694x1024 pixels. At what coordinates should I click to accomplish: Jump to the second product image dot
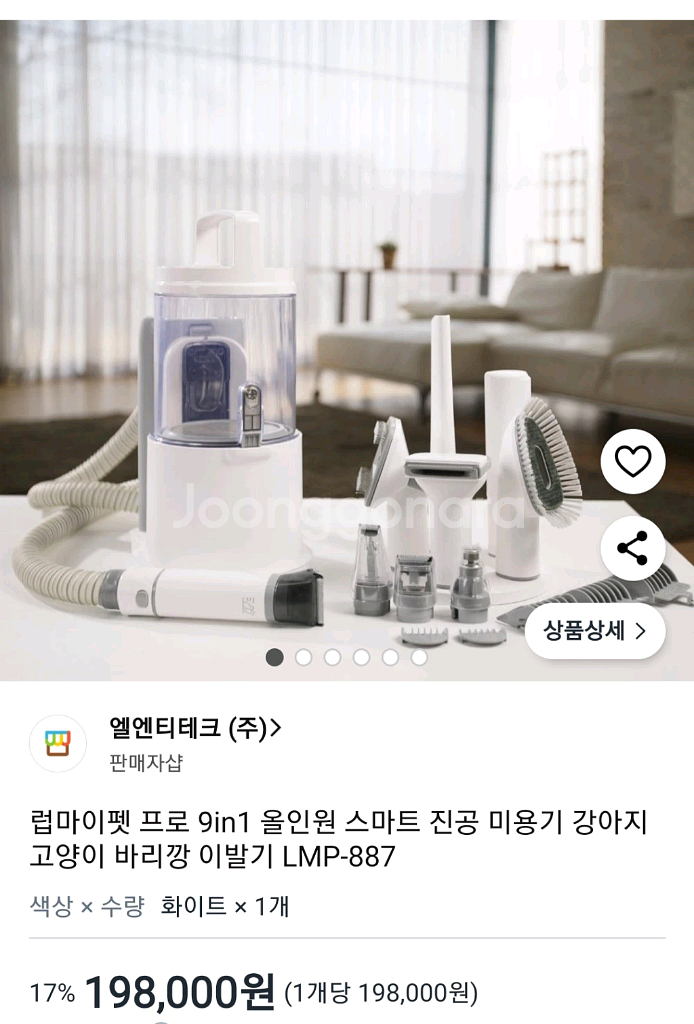click(x=304, y=657)
